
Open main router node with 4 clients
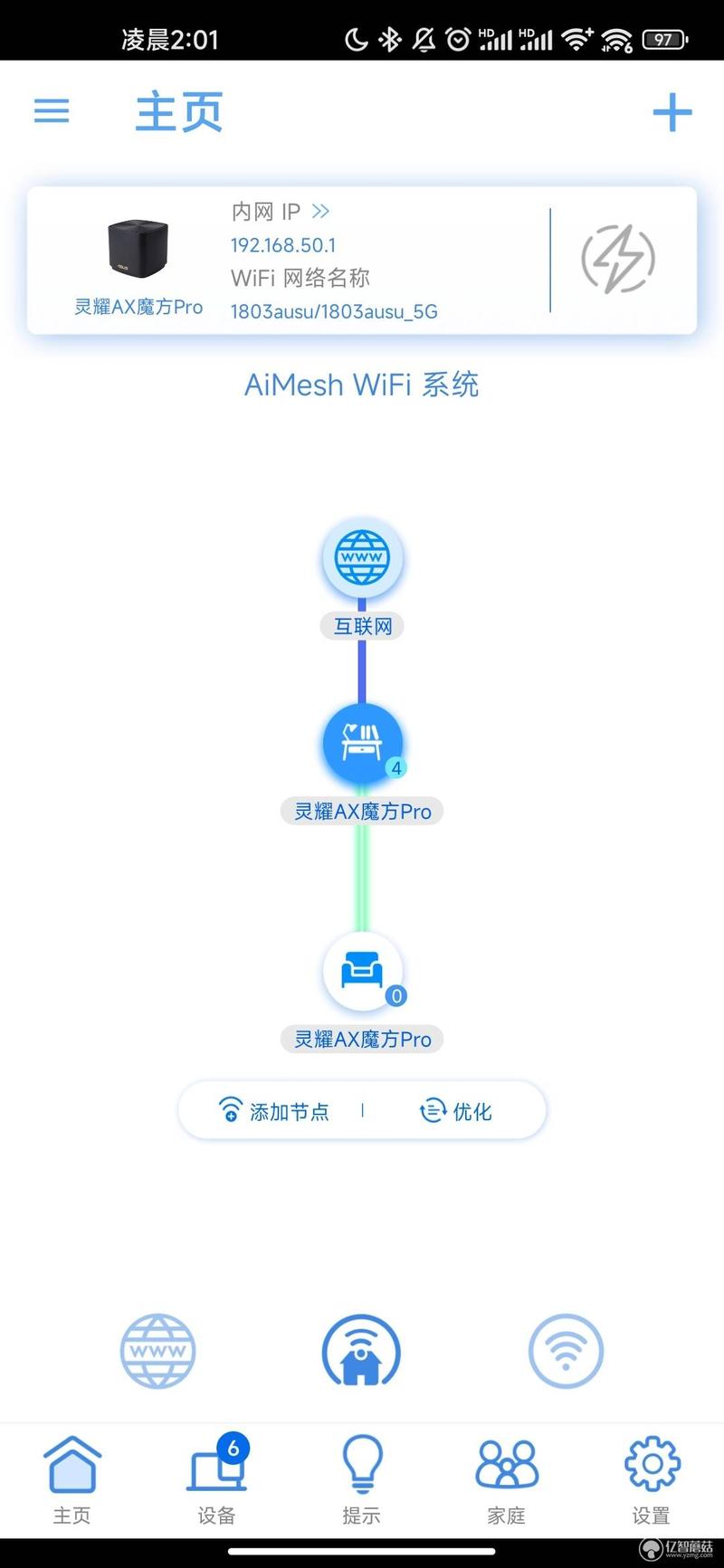tap(362, 744)
